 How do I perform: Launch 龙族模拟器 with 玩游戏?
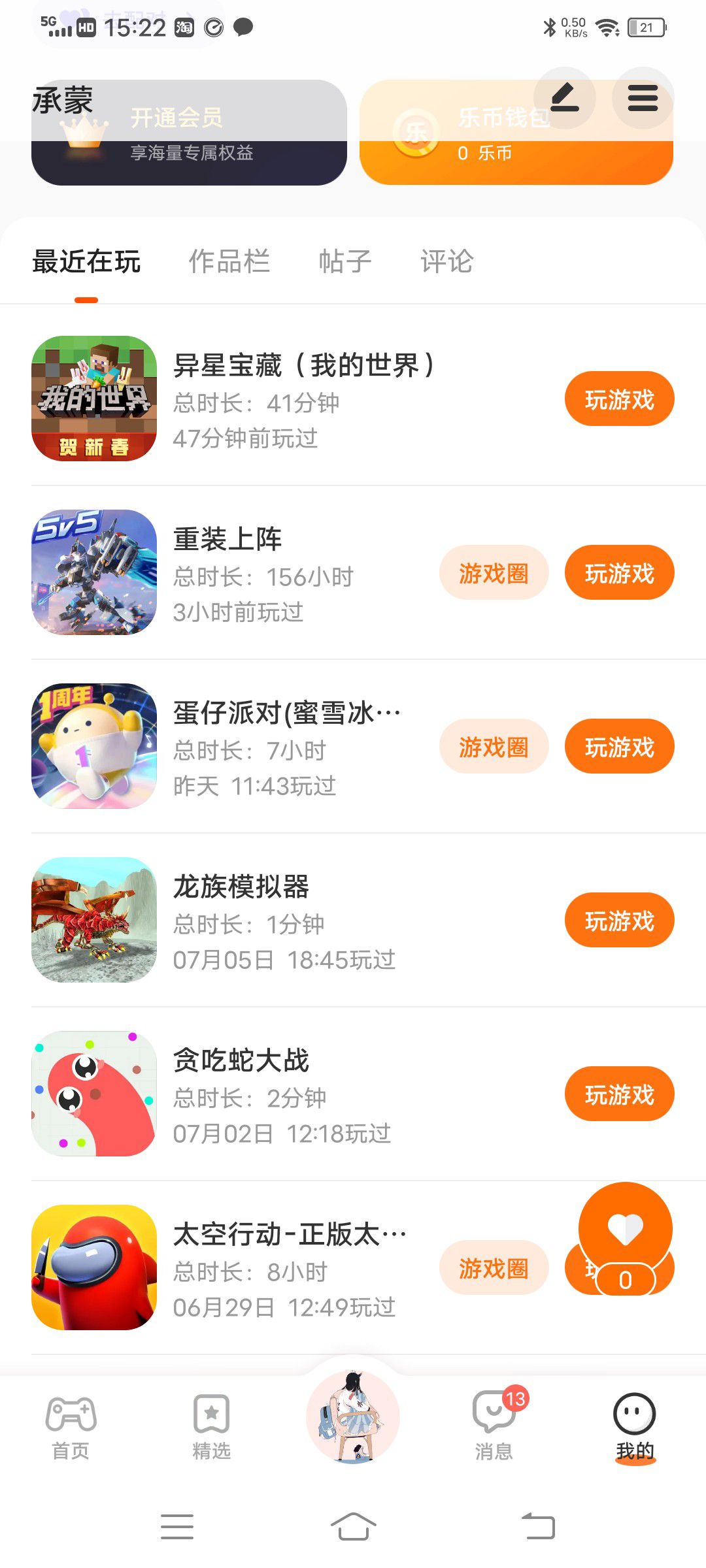click(619, 921)
